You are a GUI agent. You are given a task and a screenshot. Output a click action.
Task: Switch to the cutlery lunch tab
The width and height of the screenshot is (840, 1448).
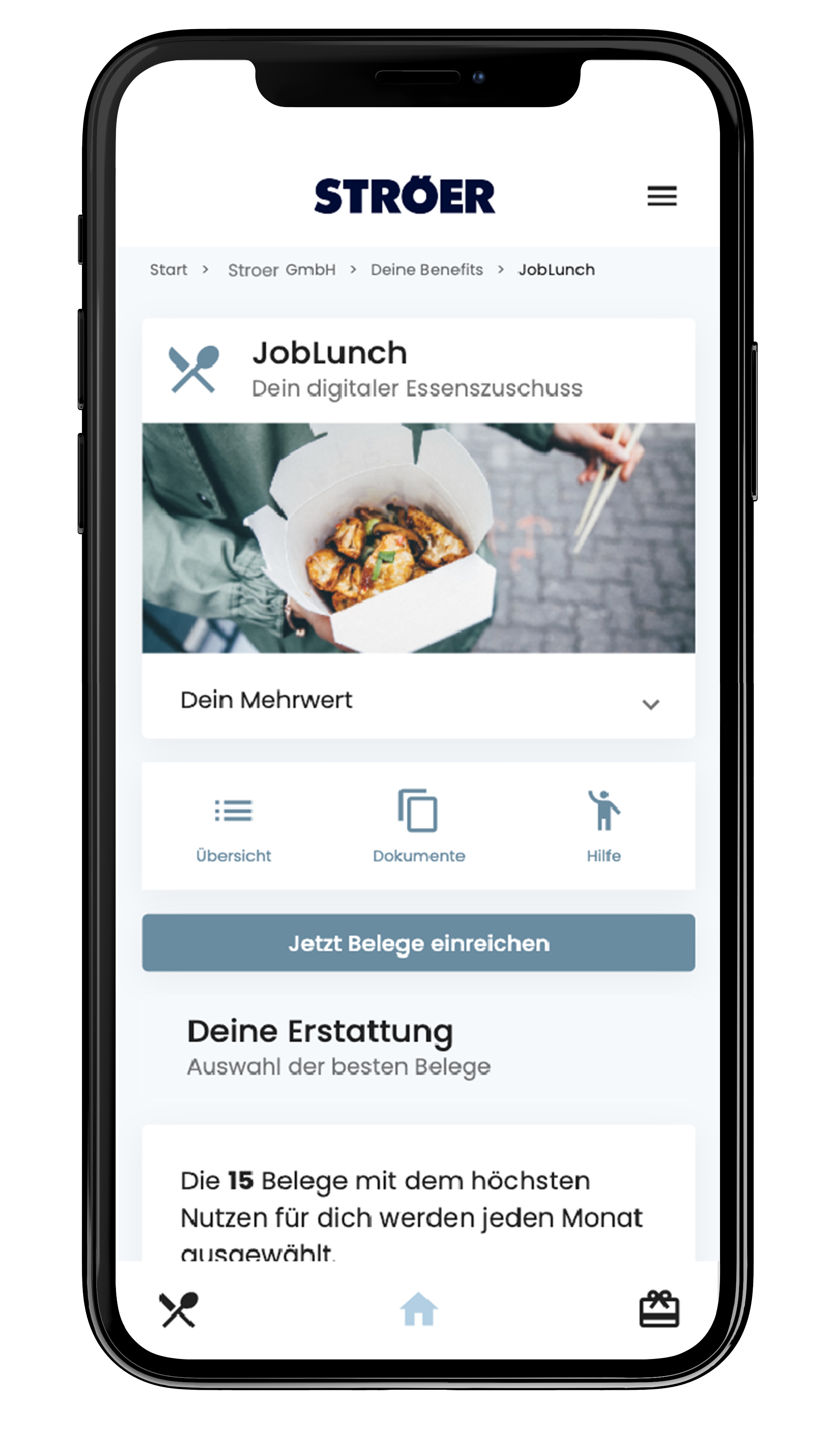pyautogui.click(x=179, y=1309)
